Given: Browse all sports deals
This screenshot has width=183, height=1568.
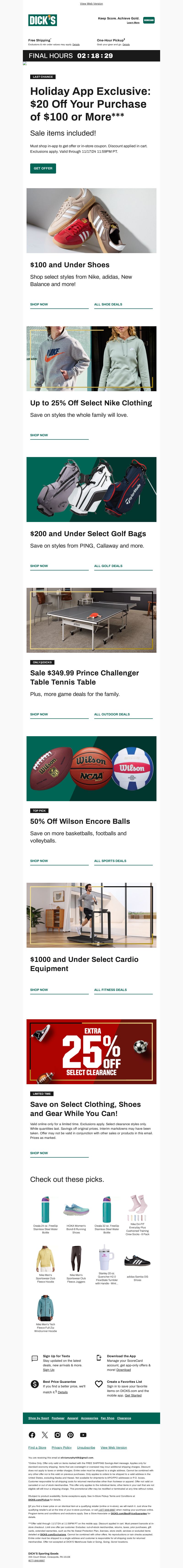Looking at the screenshot, I should click(x=110, y=861).
